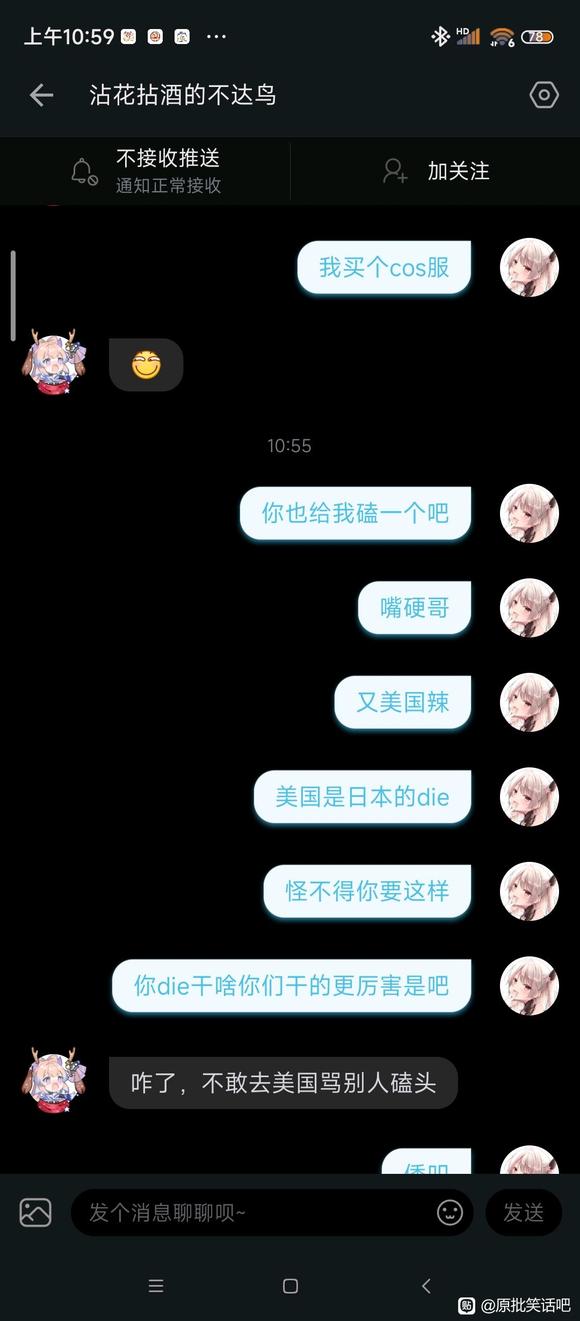Tap the 不接收推送 notification option

pos(145,171)
